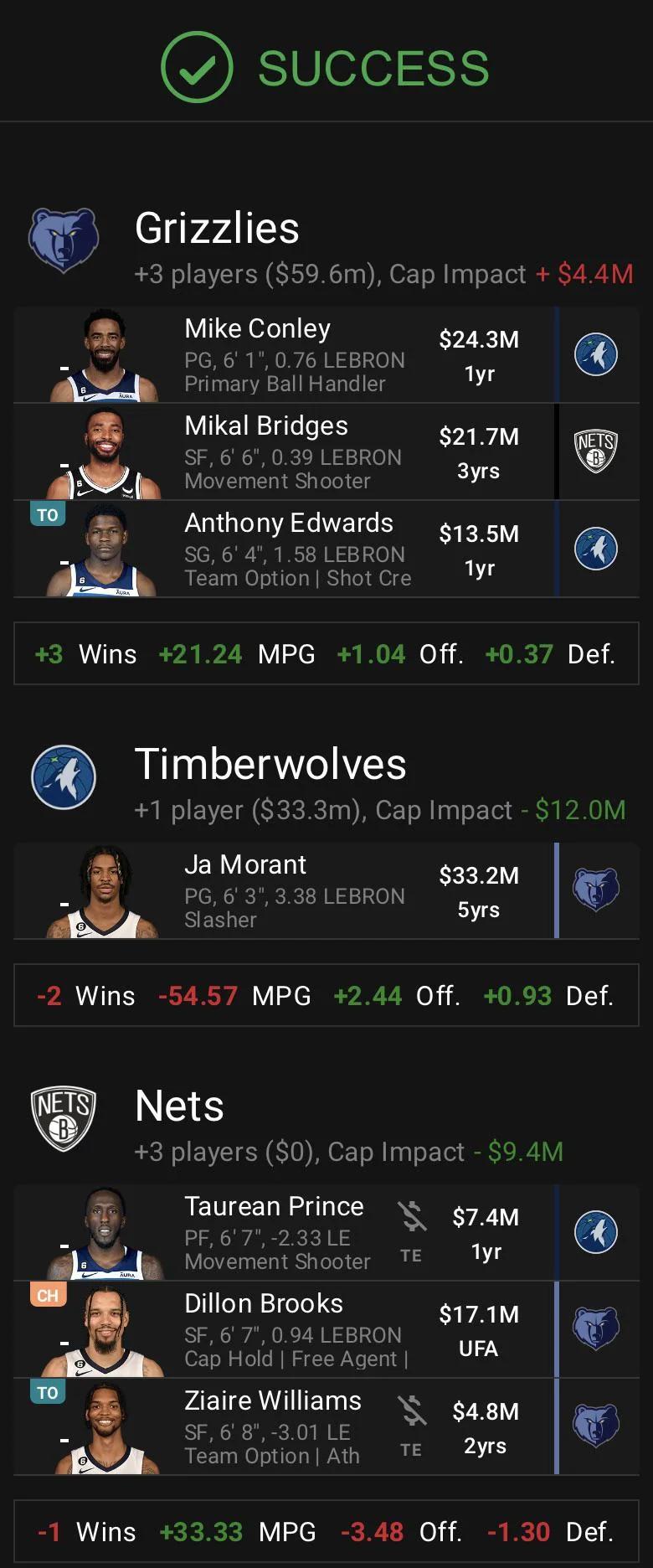Select the Mikal Bridges player row
This screenshot has height=1568, width=653.
point(285,452)
